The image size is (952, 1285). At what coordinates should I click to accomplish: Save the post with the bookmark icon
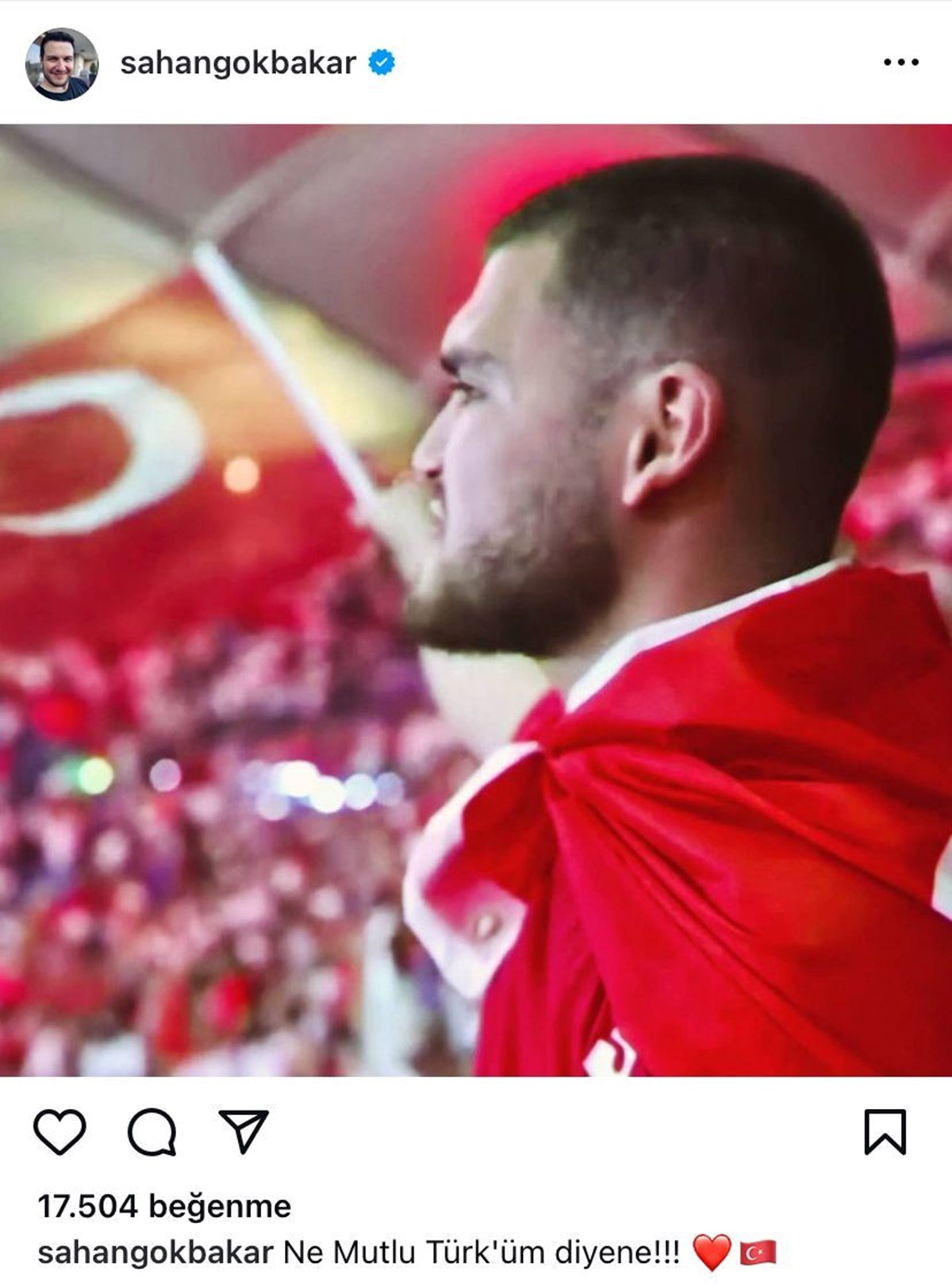885,1132
